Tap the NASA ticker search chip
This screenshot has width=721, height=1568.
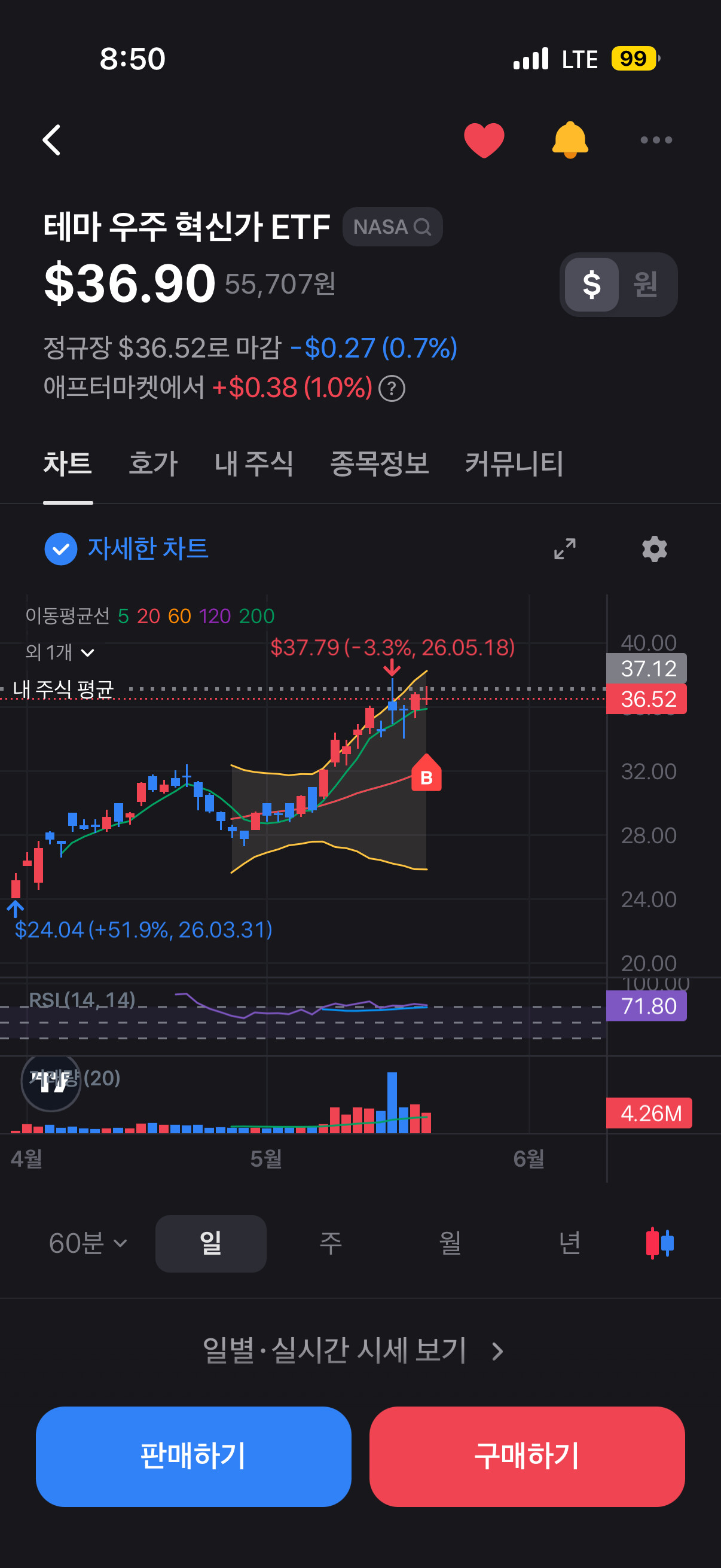(392, 227)
